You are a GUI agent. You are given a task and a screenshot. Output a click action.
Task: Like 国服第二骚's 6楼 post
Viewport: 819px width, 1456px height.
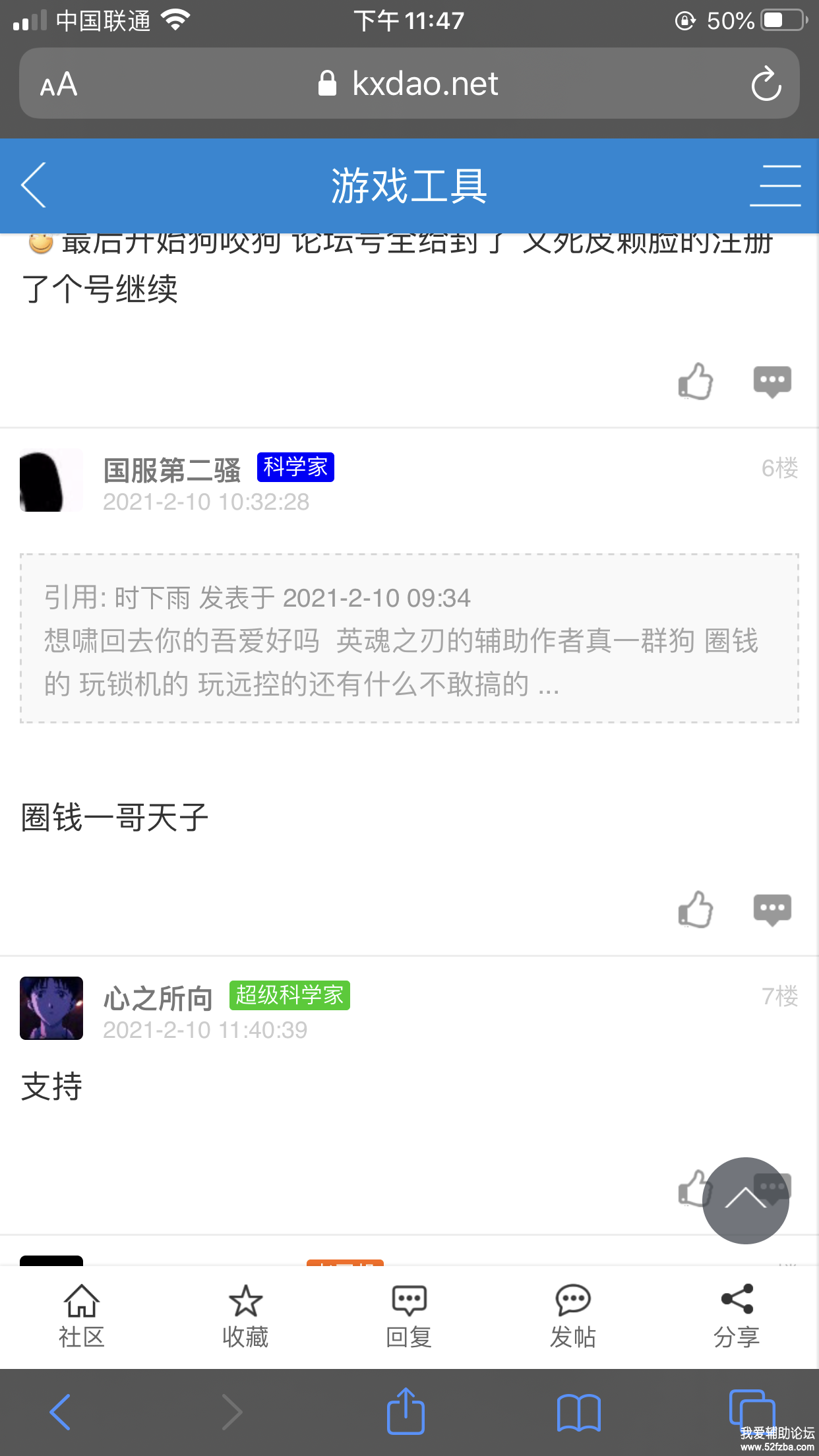tap(696, 909)
